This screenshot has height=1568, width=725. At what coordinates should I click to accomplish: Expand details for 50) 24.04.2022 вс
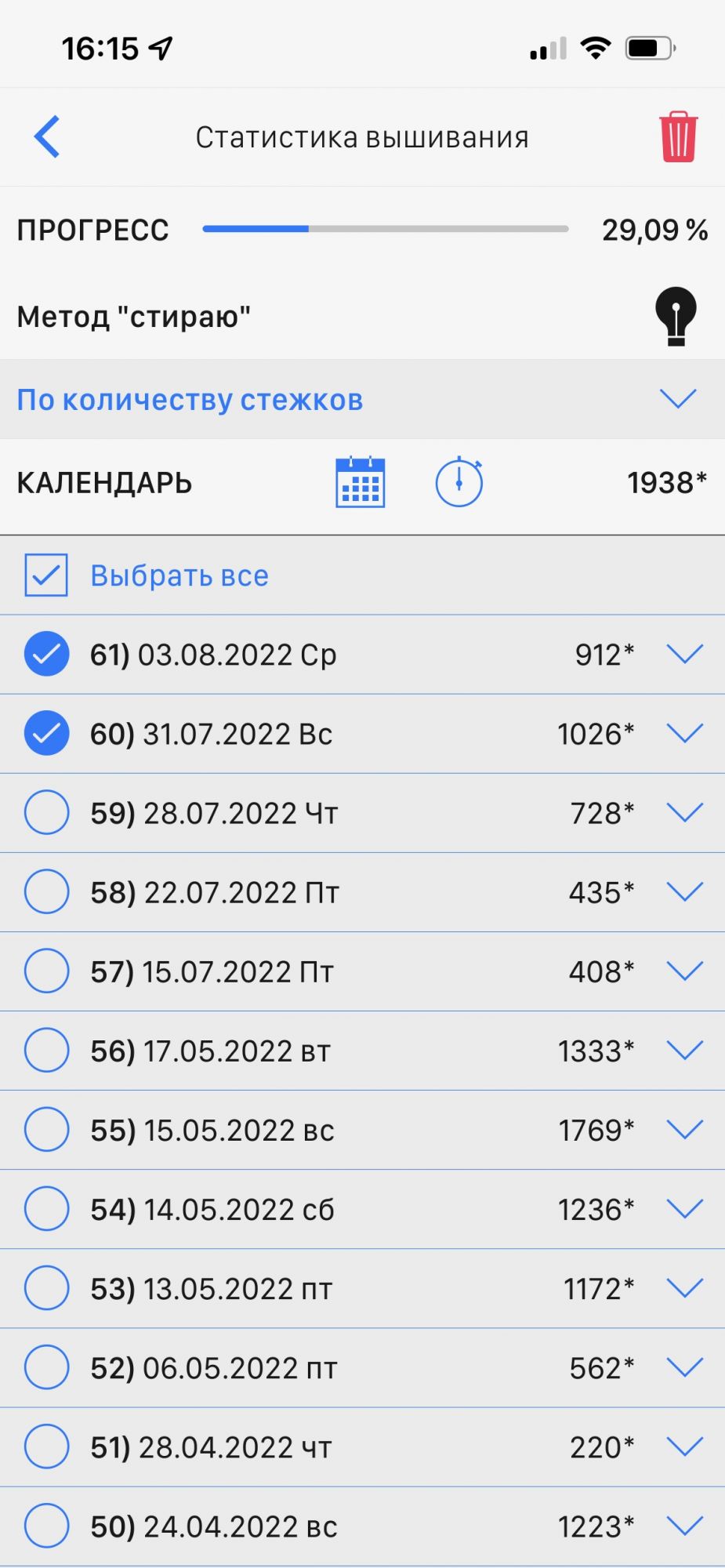point(684,1526)
